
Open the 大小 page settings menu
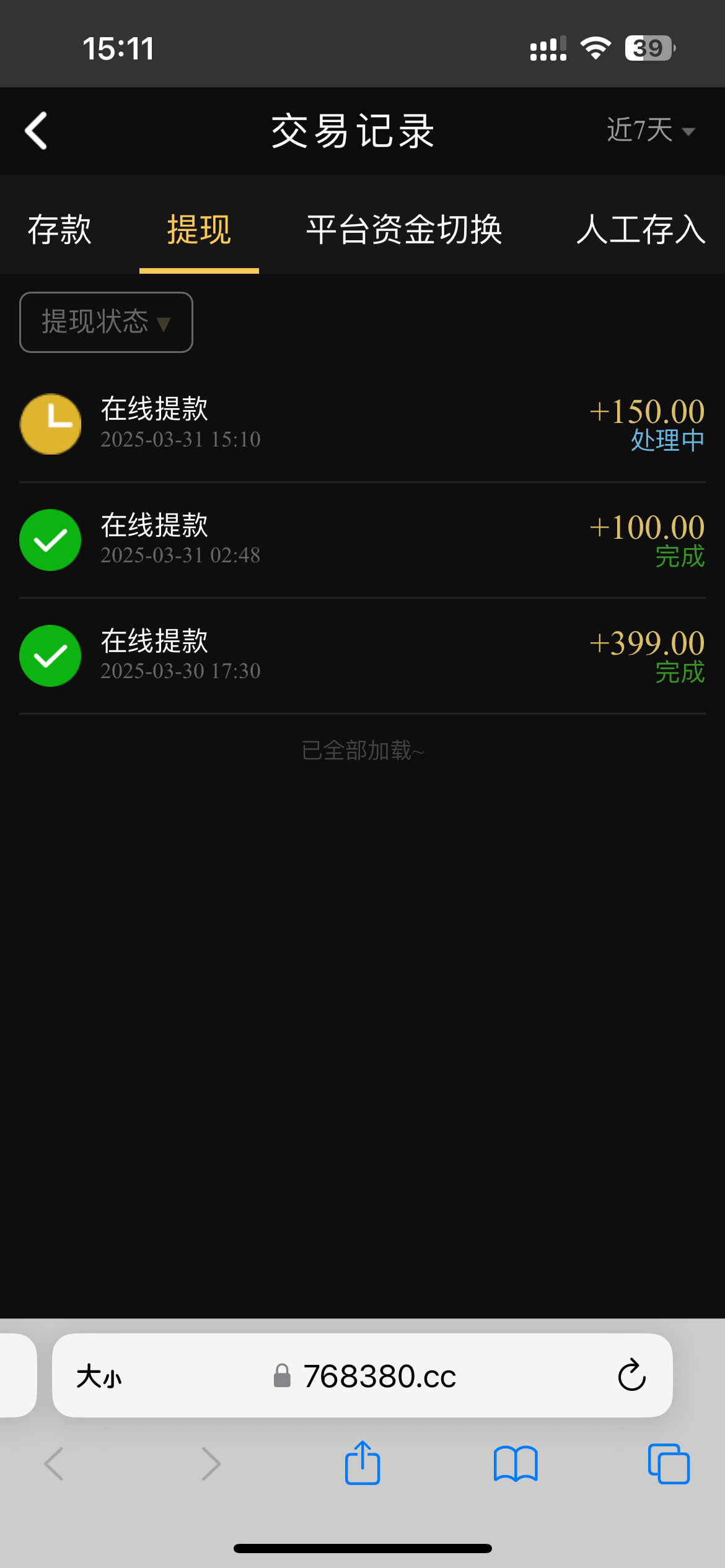(99, 1377)
